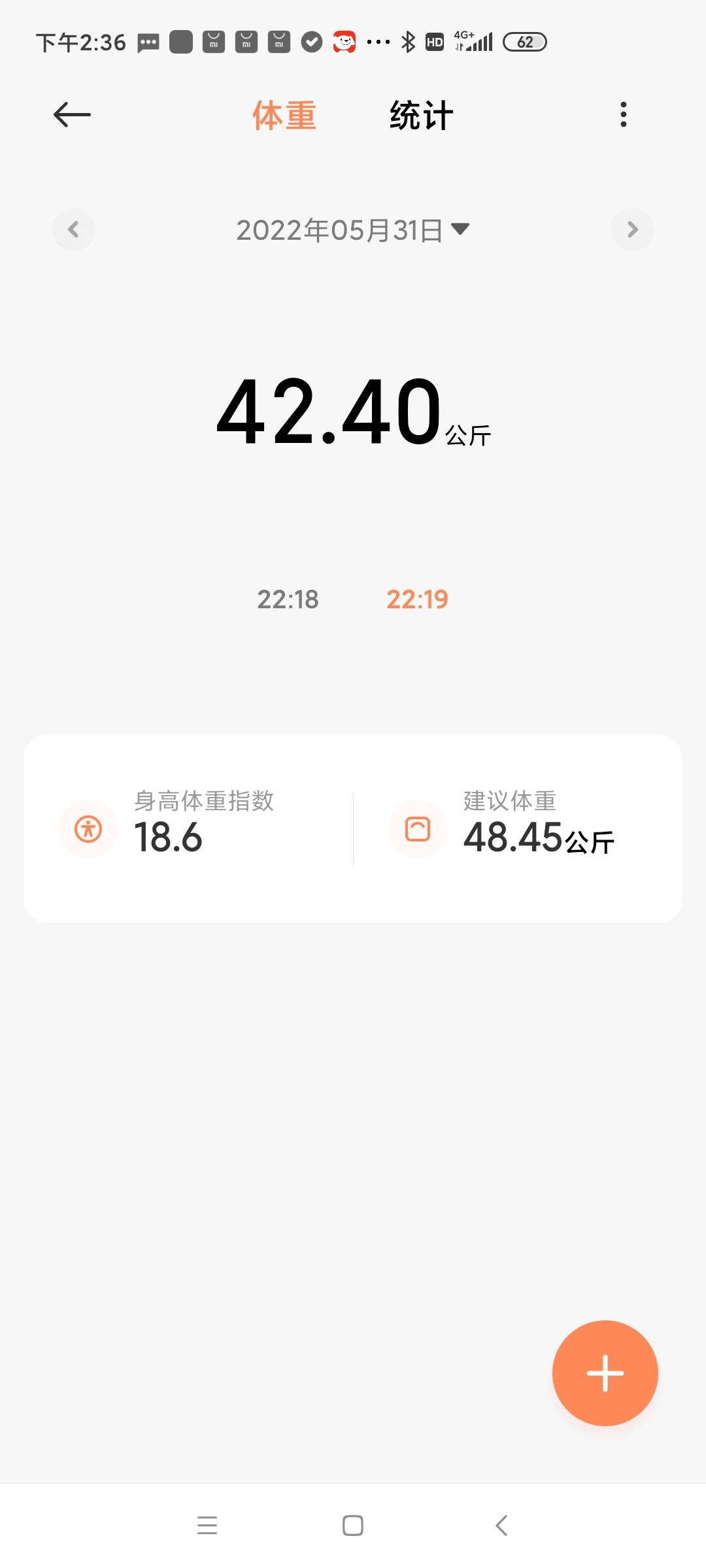Tap the orange plus button to add weight
The width and height of the screenshot is (706, 1568).
[605, 1374]
